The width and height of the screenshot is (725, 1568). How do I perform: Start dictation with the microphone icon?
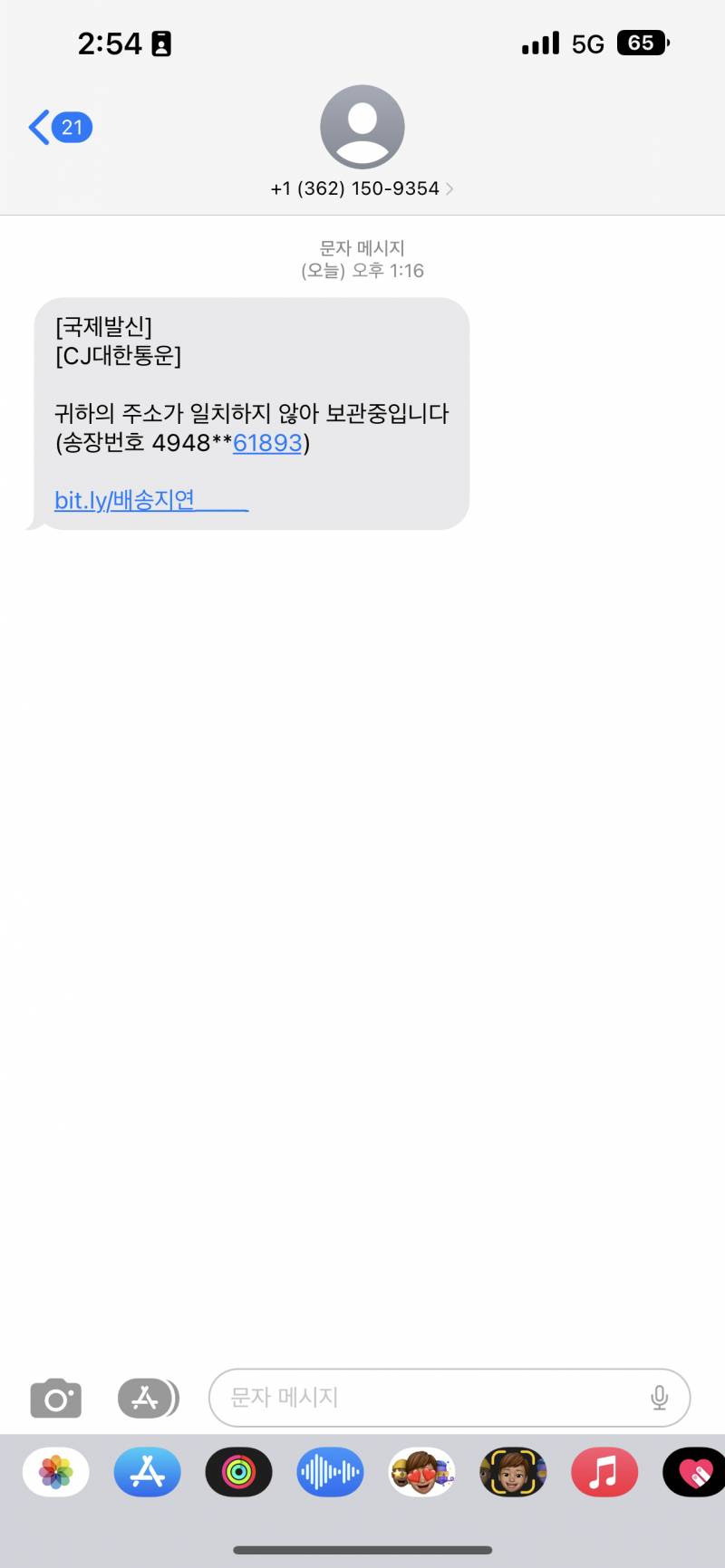pyautogui.click(x=660, y=1398)
